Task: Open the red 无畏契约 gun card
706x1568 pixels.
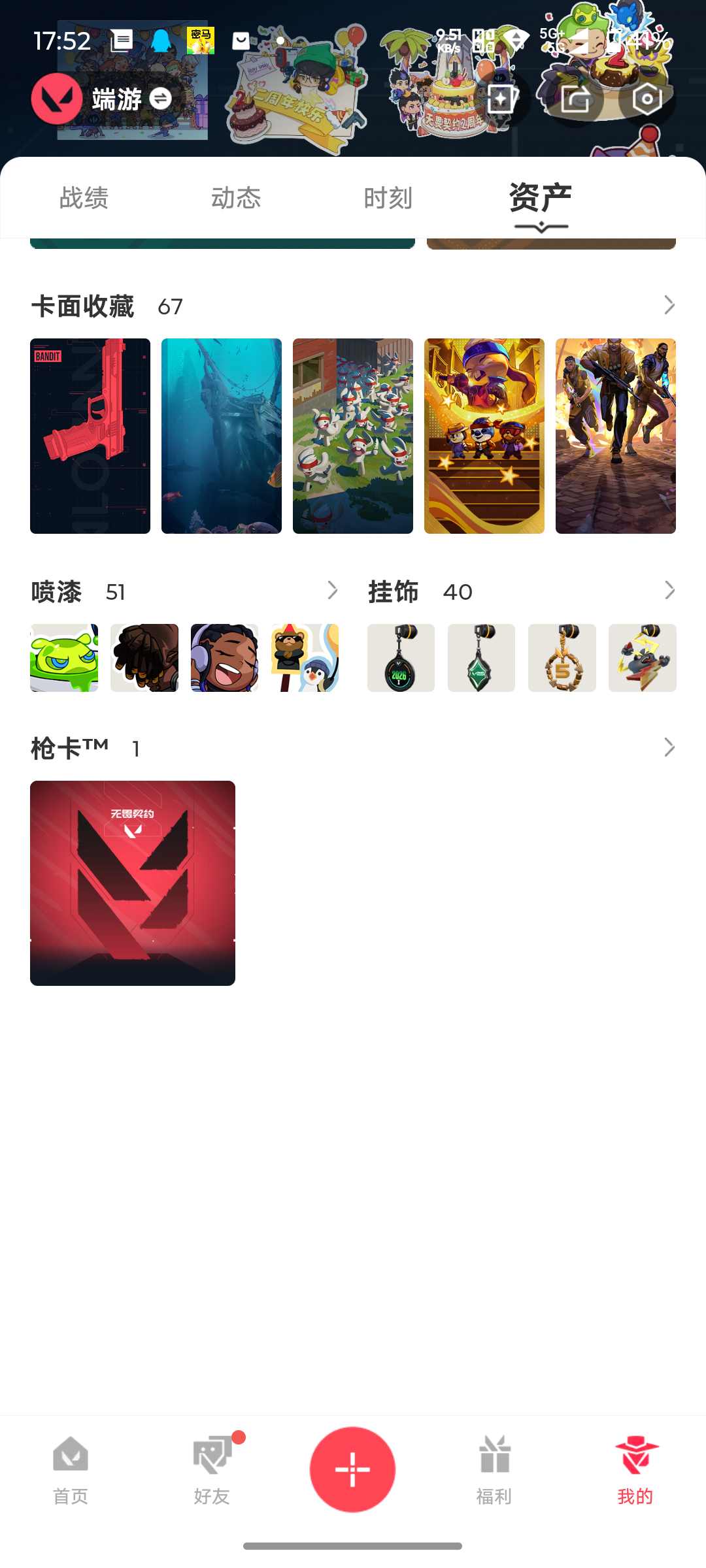Action: [x=133, y=883]
